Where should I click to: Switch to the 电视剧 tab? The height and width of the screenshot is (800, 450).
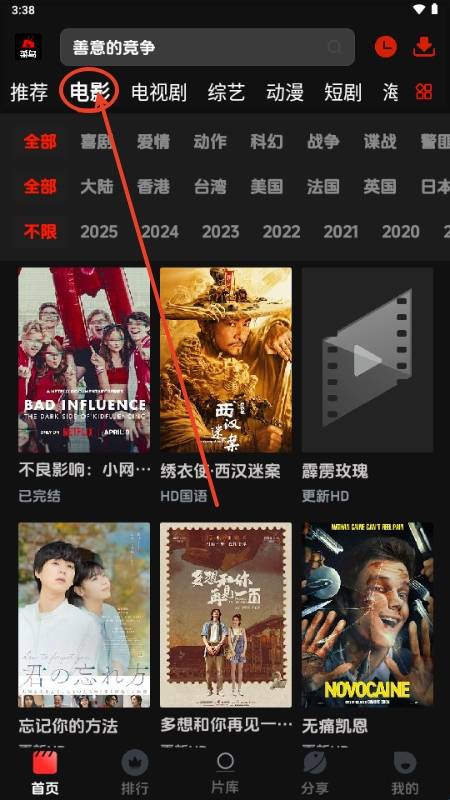[x=159, y=92]
